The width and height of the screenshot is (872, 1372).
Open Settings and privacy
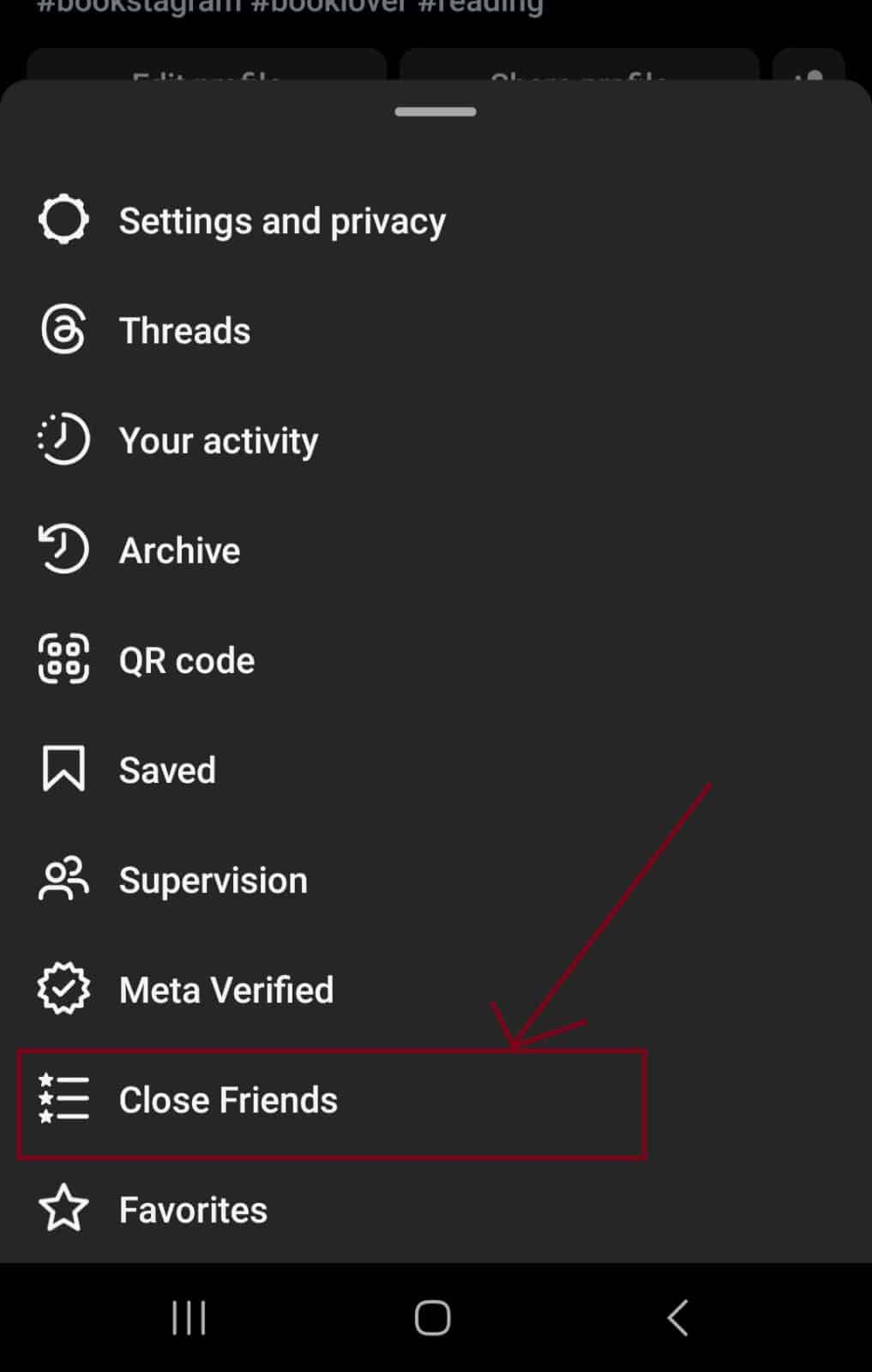tap(281, 221)
